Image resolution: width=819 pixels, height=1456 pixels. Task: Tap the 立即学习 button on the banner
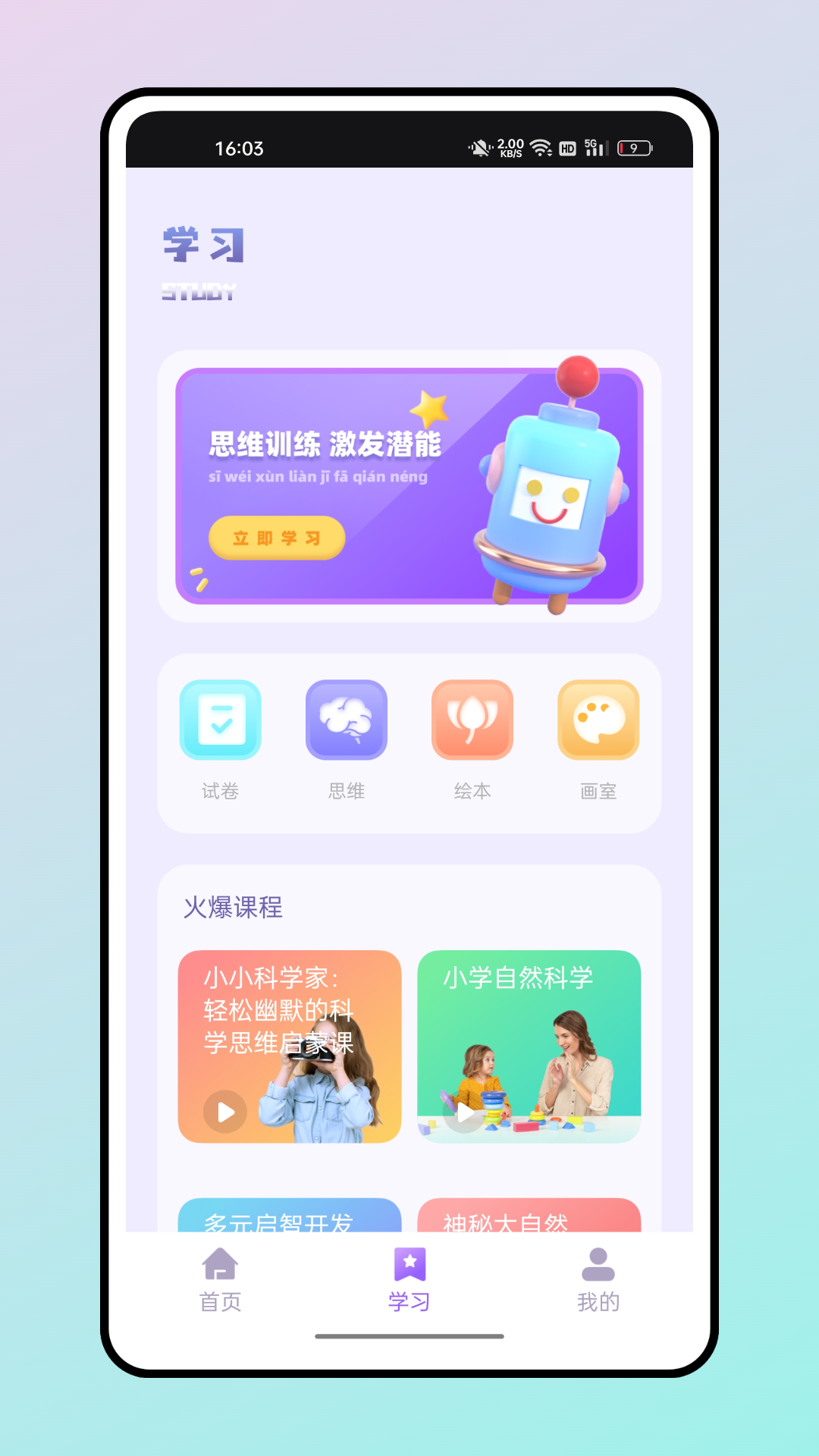pos(277,538)
